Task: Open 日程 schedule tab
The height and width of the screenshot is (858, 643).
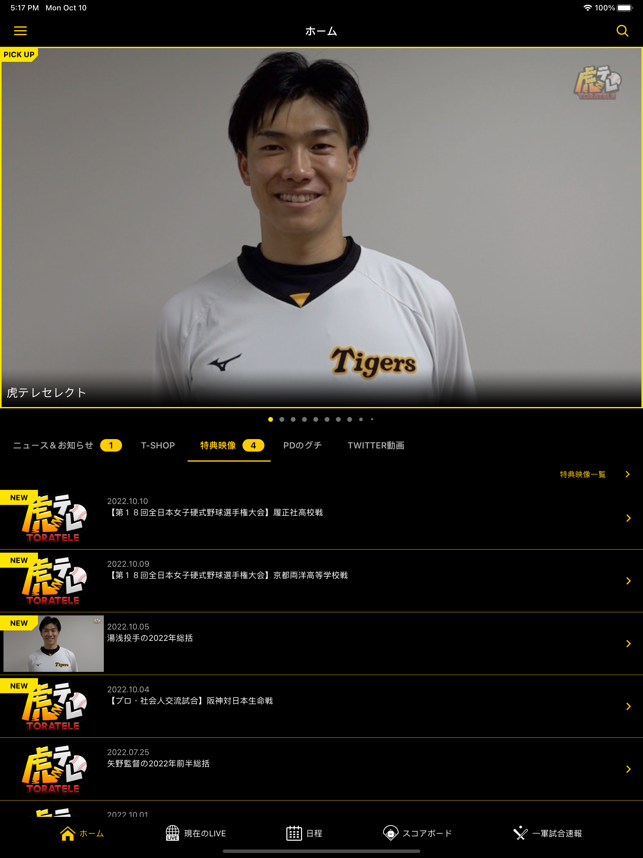Action: pos(304,833)
